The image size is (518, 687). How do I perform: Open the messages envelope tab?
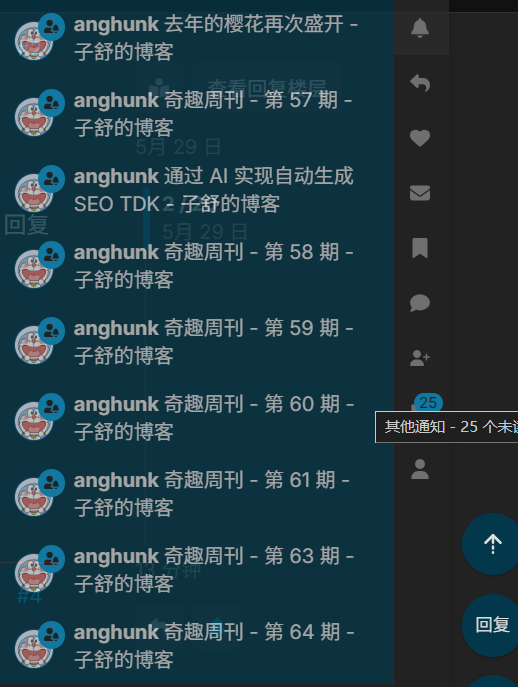pos(420,193)
